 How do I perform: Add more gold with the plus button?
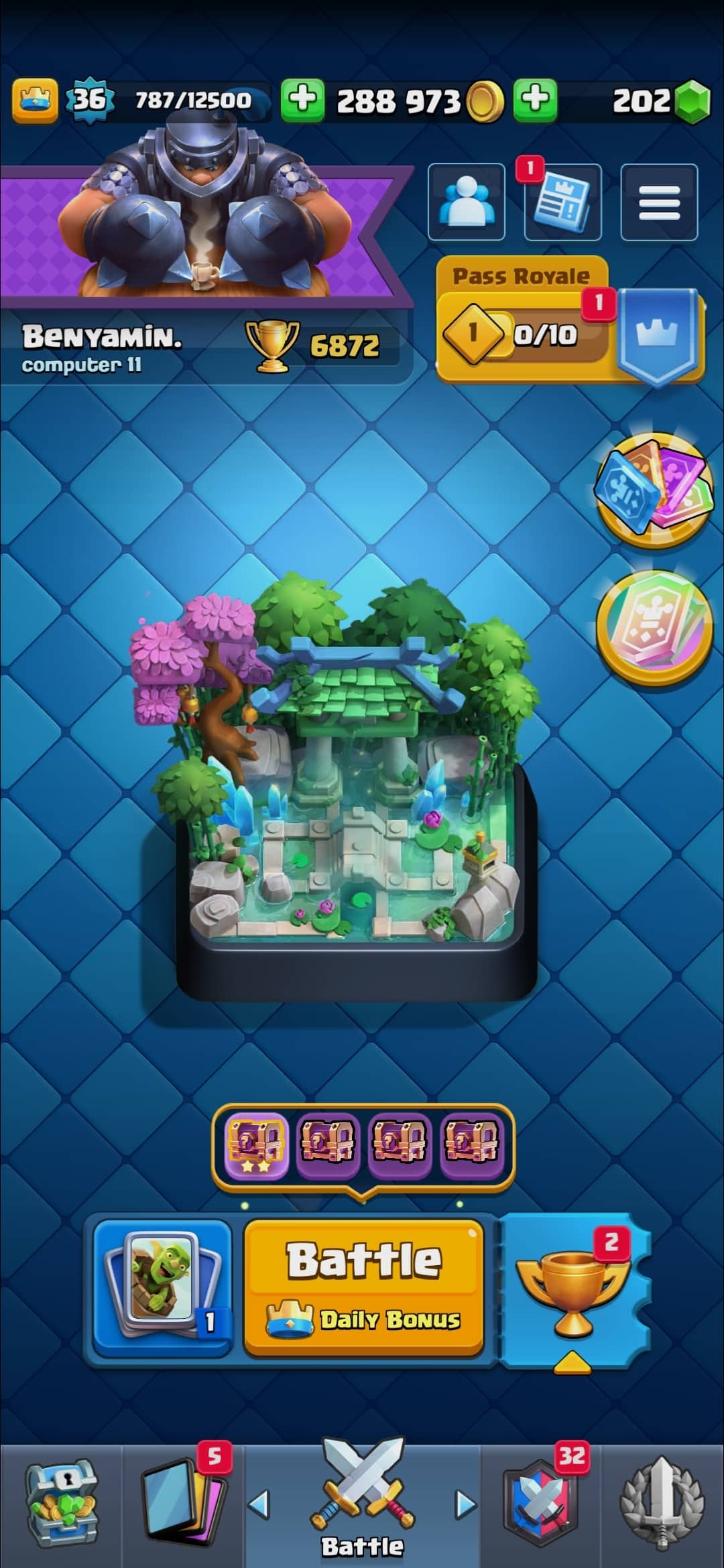(x=302, y=101)
